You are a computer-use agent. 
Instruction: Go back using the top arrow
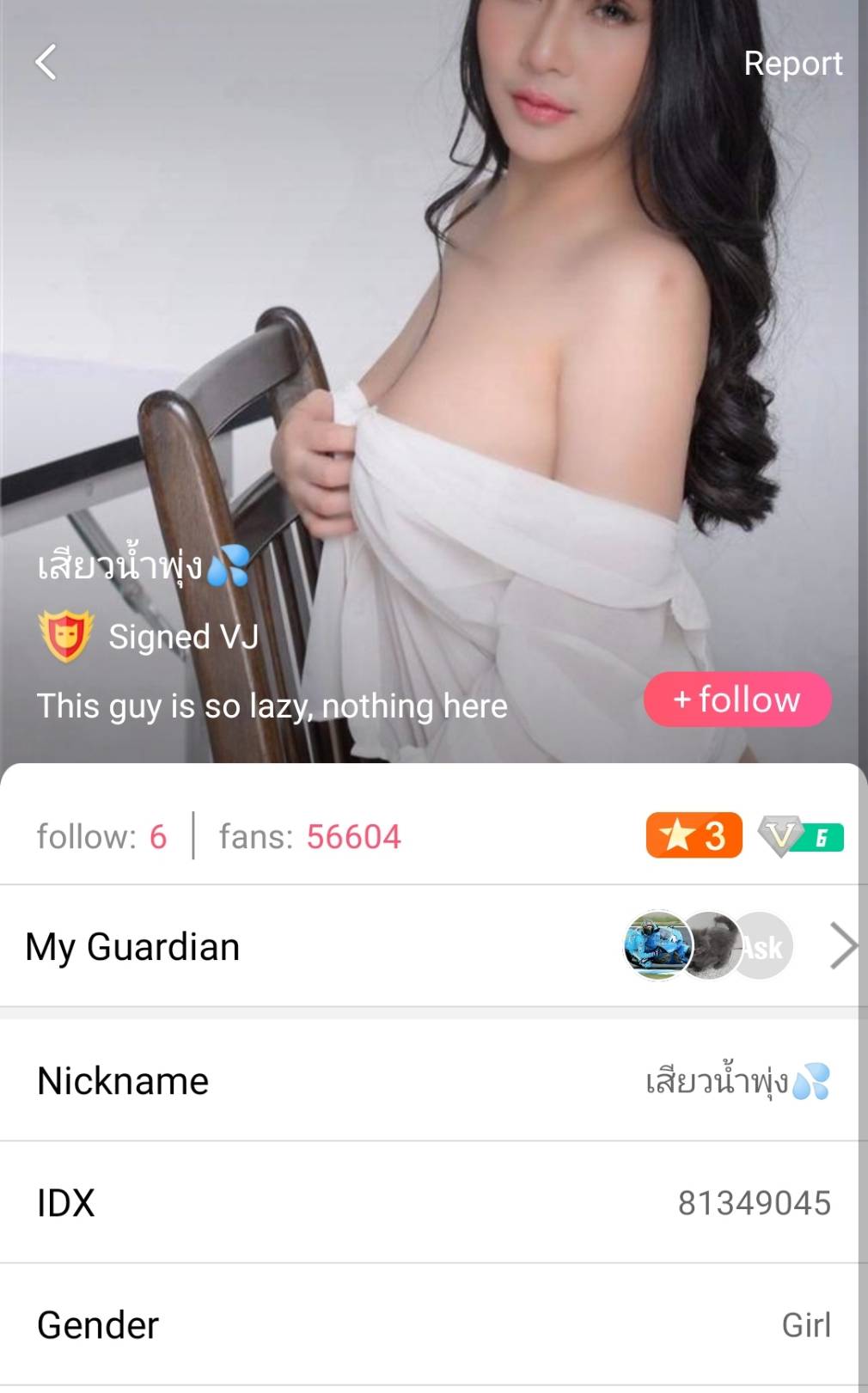46,63
